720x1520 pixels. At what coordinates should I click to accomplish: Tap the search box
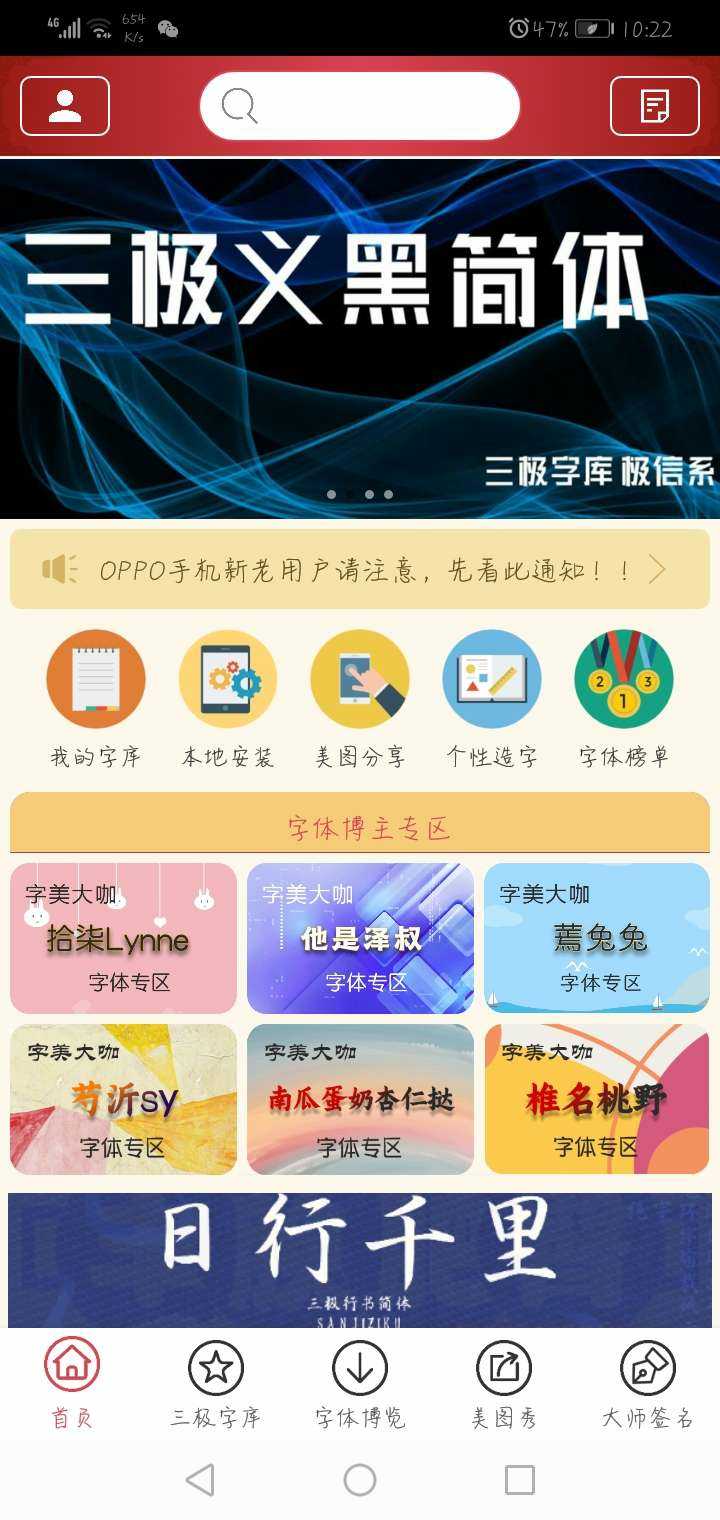tap(360, 106)
